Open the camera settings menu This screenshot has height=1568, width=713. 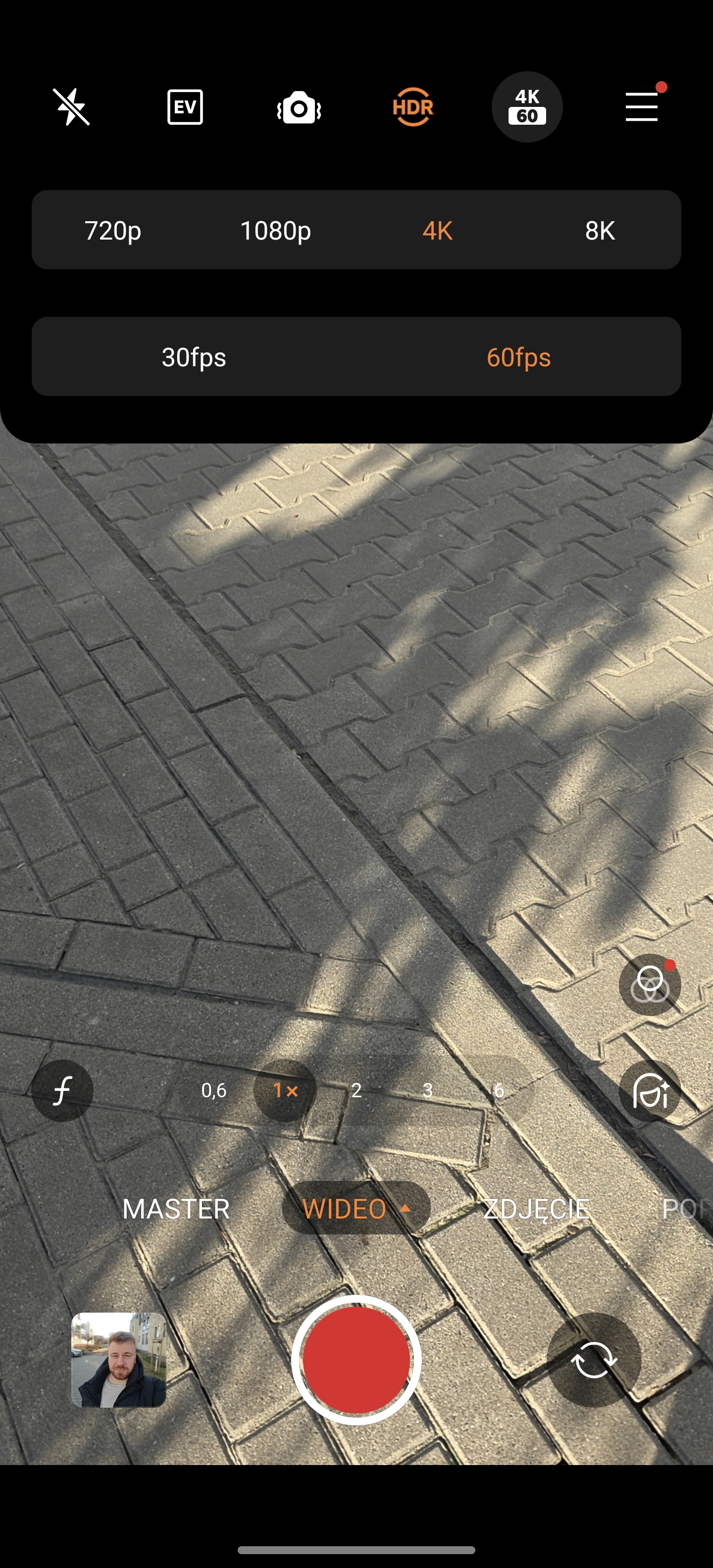point(641,107)
